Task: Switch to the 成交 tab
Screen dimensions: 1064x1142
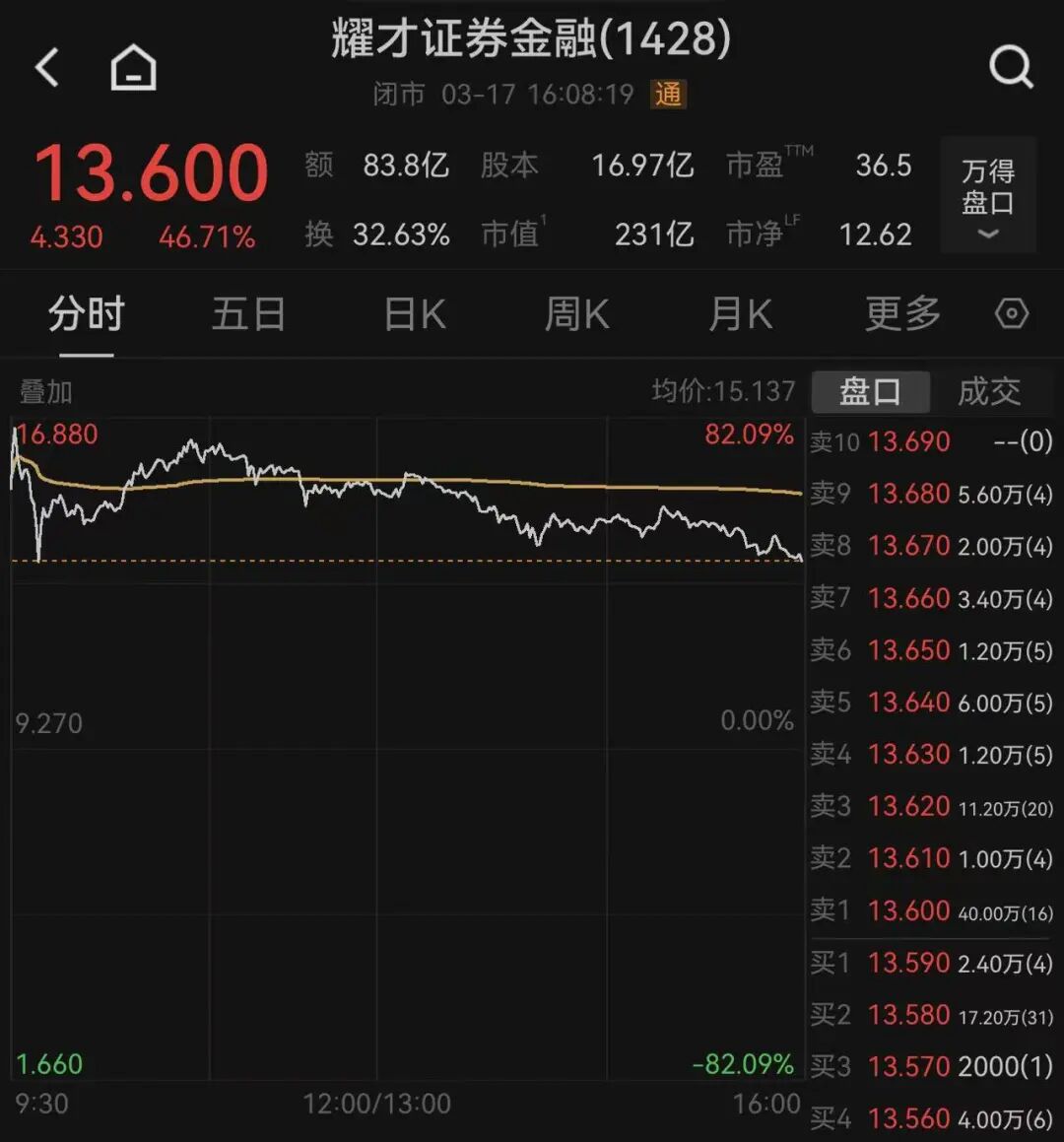Action: pos(988,391)
